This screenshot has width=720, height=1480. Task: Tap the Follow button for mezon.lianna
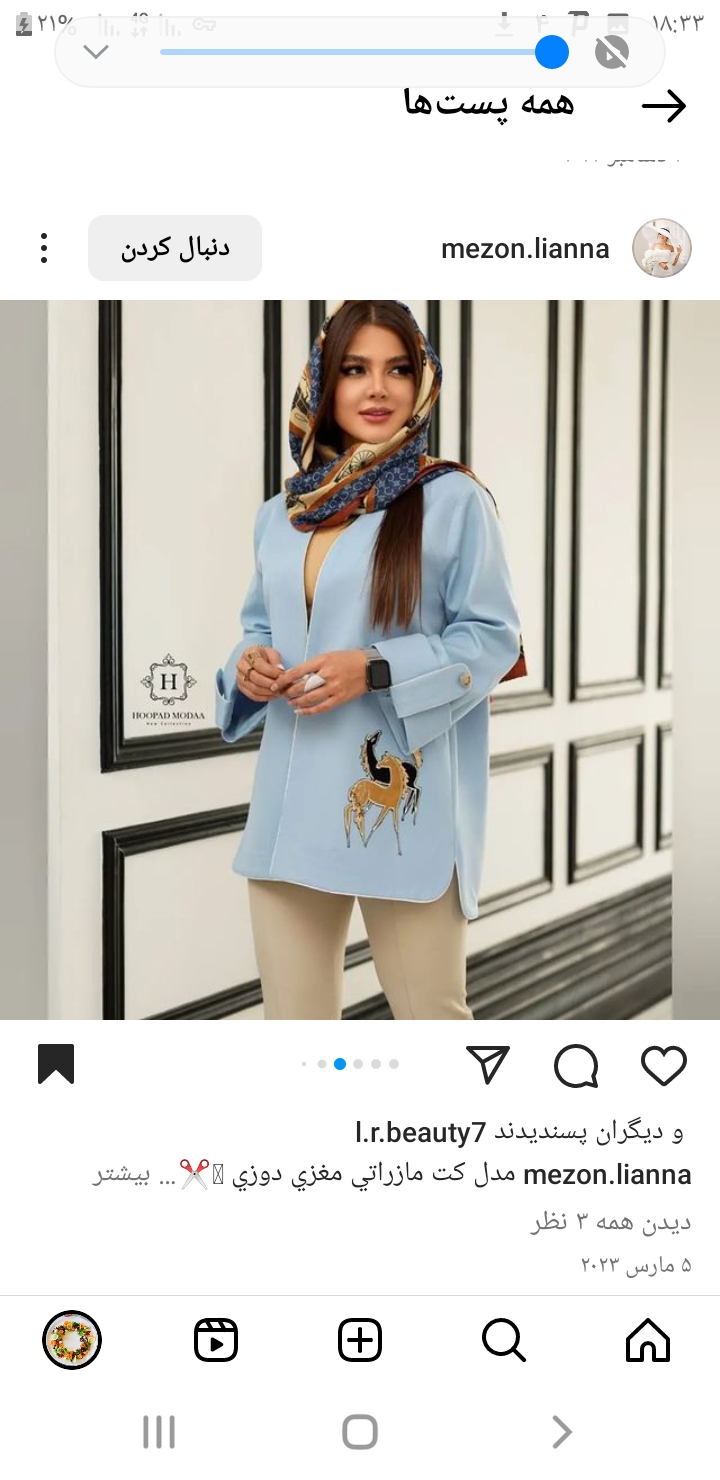(x=175, y=248)
